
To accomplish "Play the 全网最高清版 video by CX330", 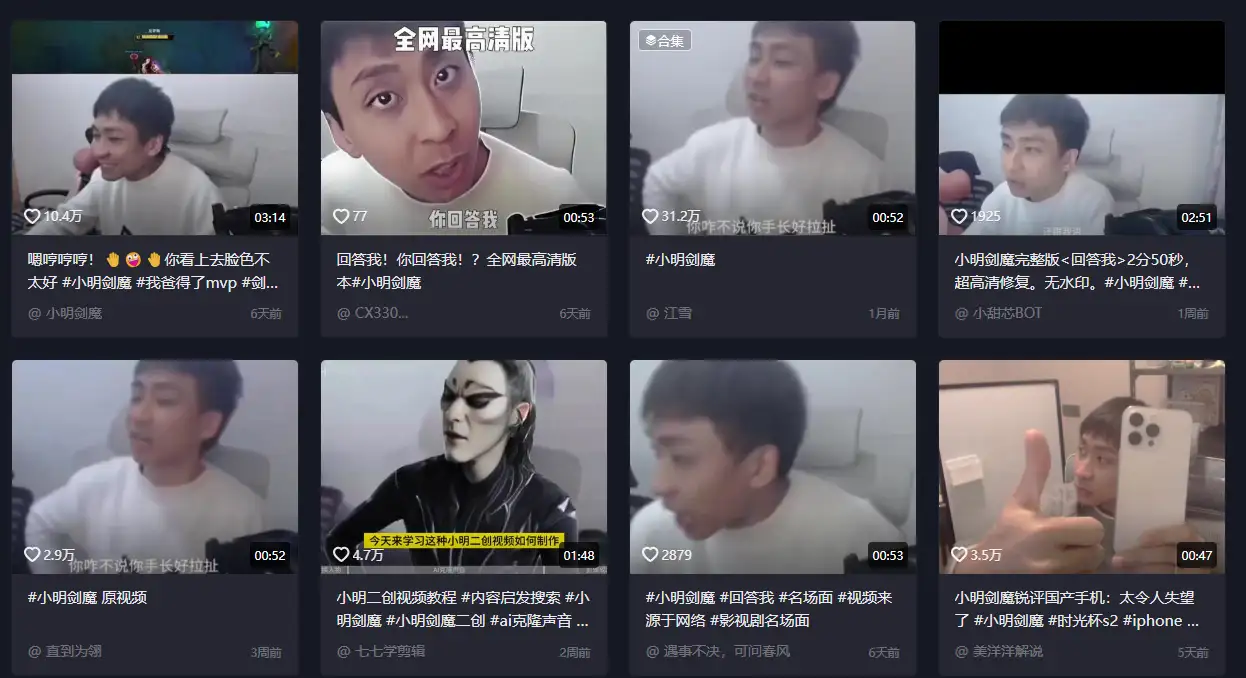I will (463, 128).
